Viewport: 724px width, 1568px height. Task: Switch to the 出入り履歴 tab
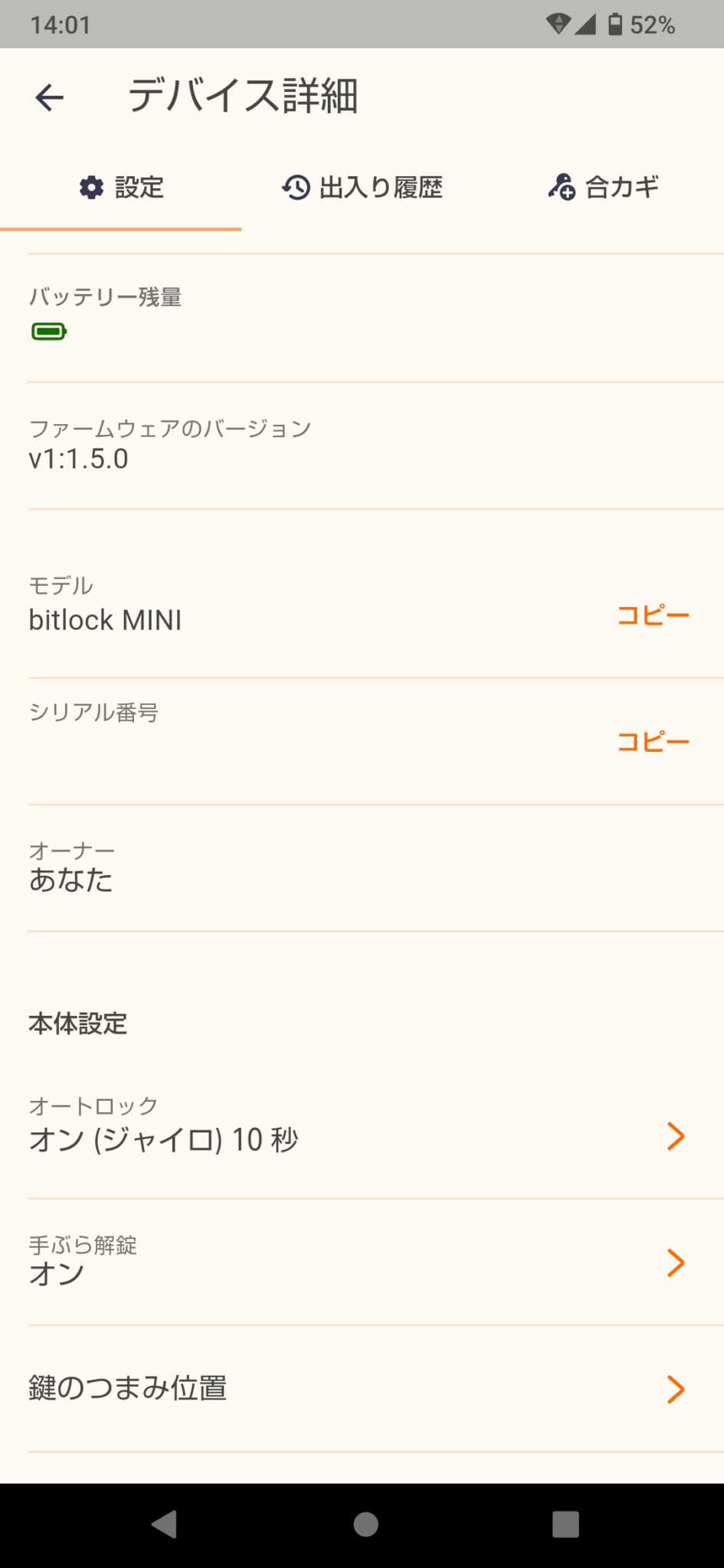(362, 187)
